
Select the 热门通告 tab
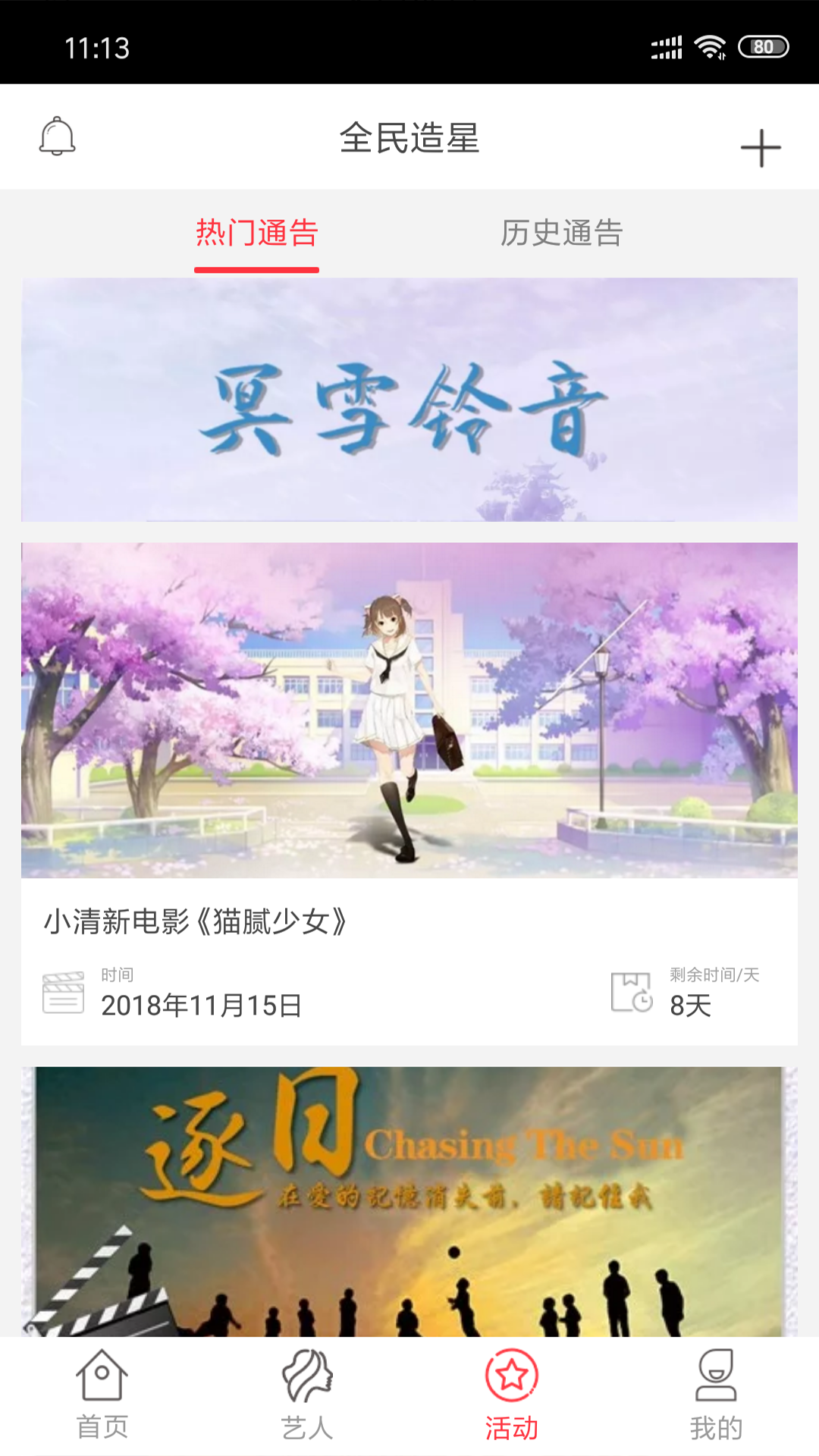click(257, 233)
